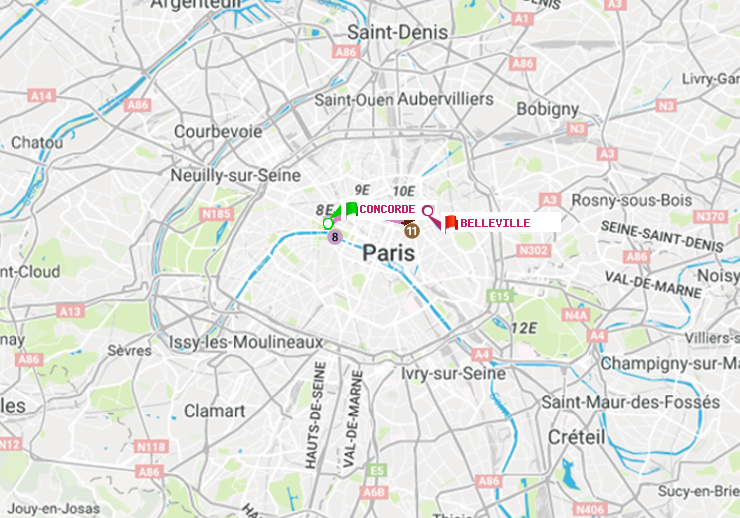Image resolution: width=740 pixels, height=518 pixels.
Task: Tap the metro line 11 badge
Action: point(411,231)
